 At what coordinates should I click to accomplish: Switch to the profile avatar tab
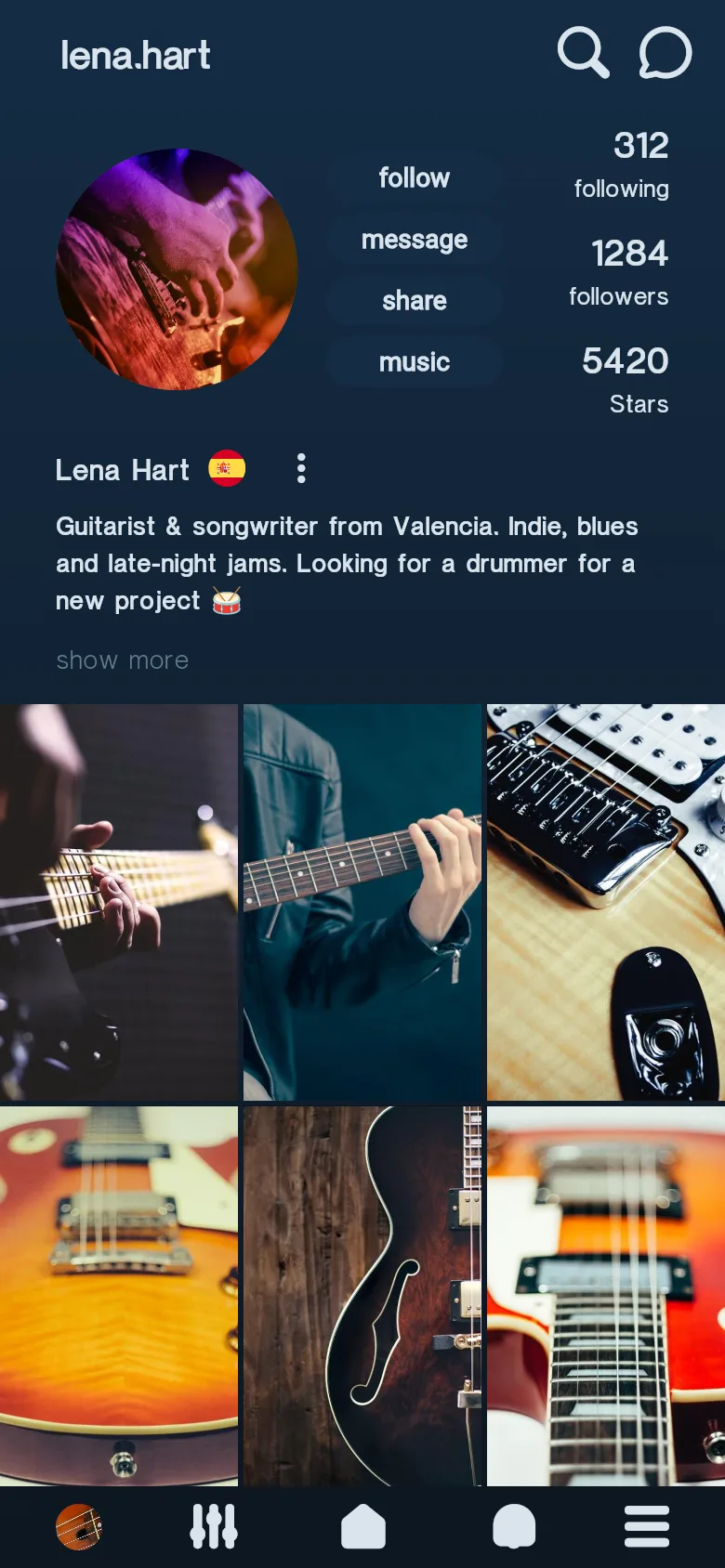click(x=79, y=1527)
